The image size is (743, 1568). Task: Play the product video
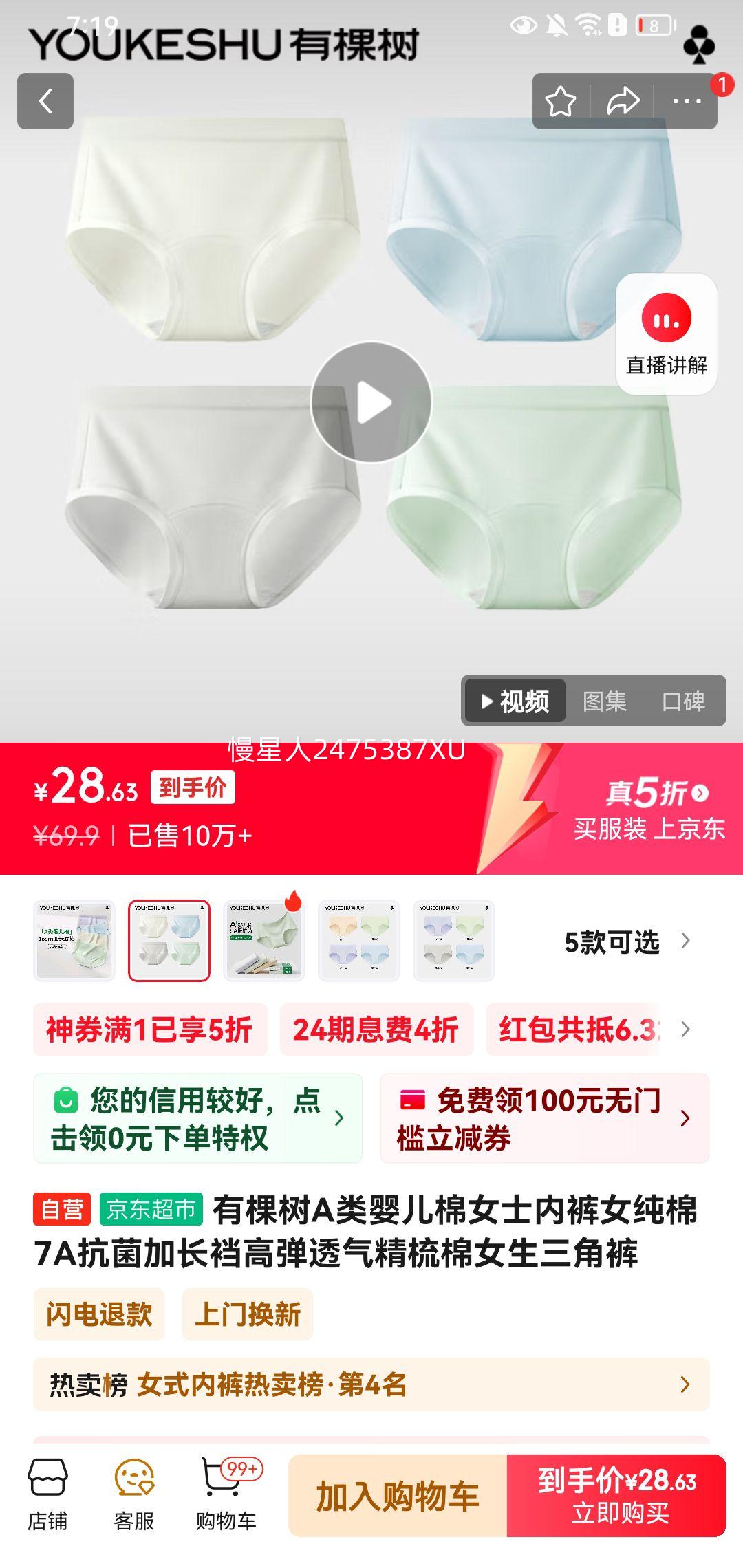tap(371, 402)
